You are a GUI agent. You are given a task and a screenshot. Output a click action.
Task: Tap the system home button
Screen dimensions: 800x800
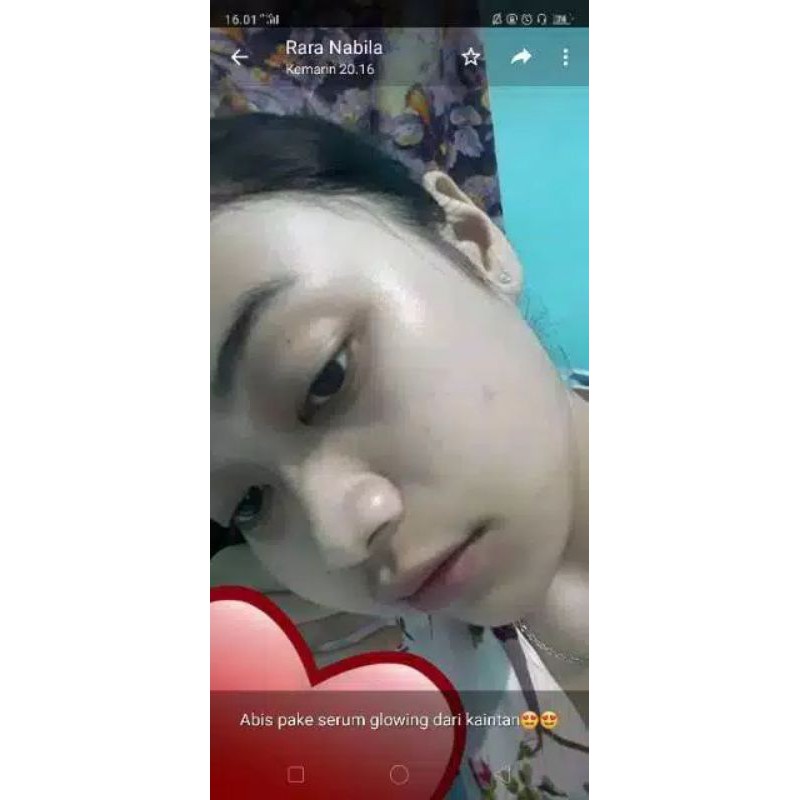click(x=399, y=775)
